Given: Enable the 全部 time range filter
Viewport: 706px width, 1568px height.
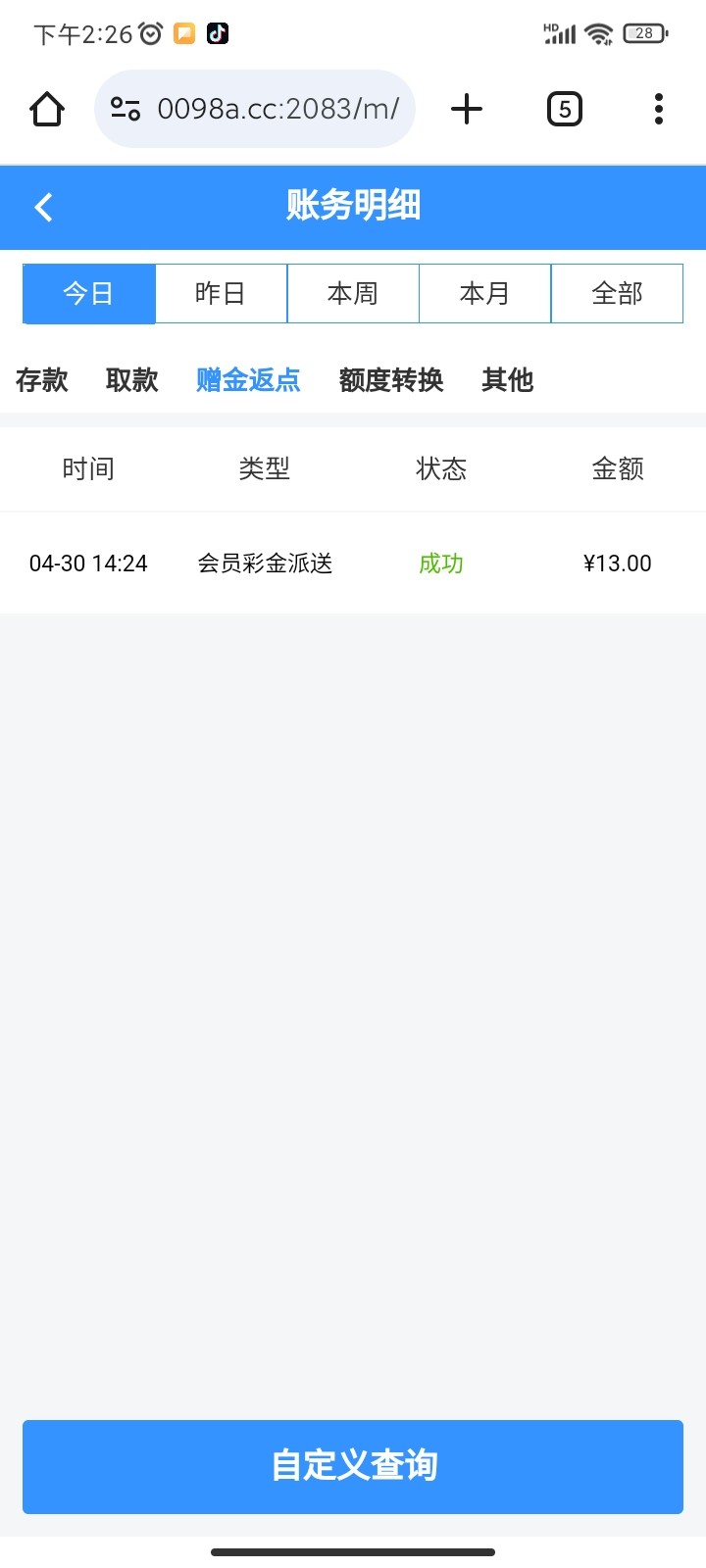Looking at the screenshot, I should pyautogui.click(x=617, y=293).
